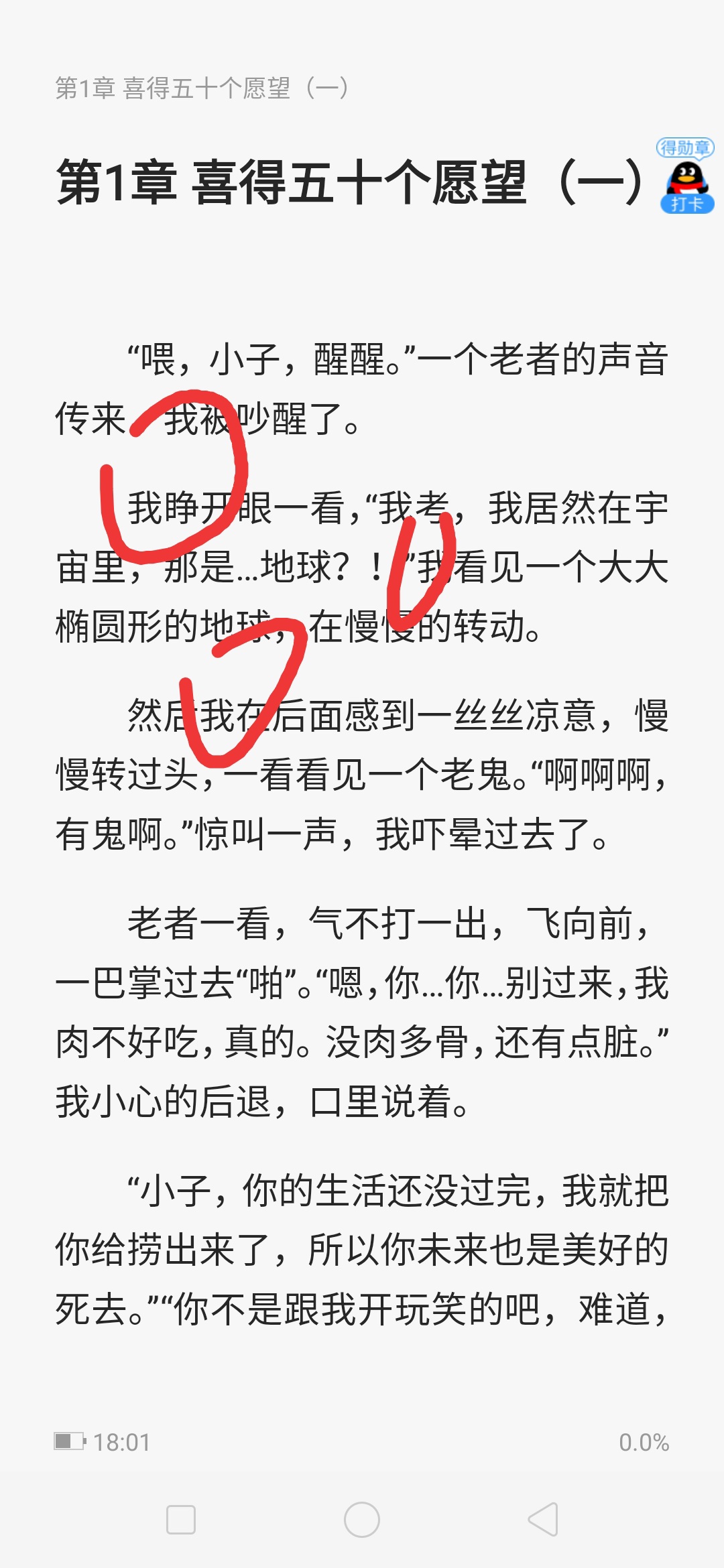Open the recent apps overview
This screenshot has height=1568, width=724.
(181, 1519)
